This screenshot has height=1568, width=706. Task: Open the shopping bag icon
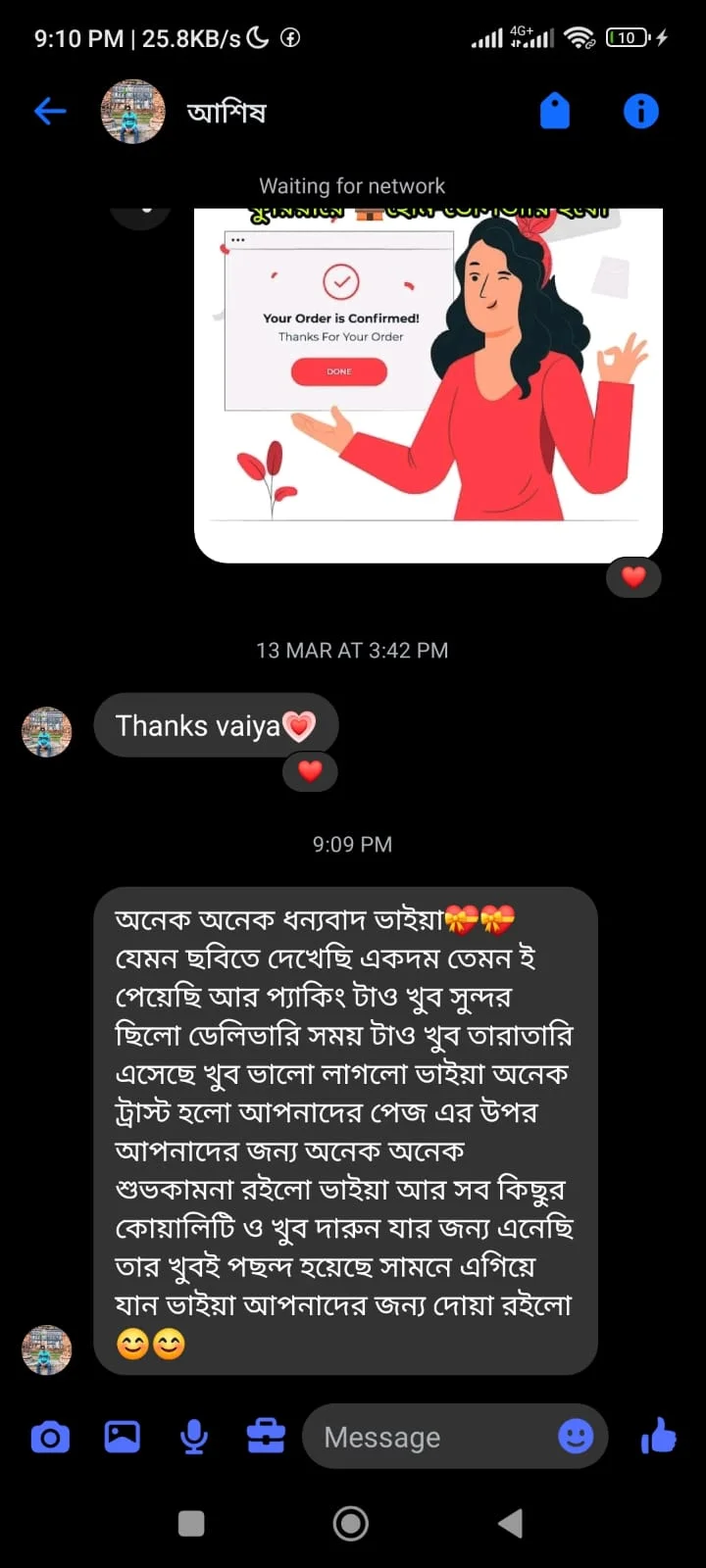[x=555, y=112]
